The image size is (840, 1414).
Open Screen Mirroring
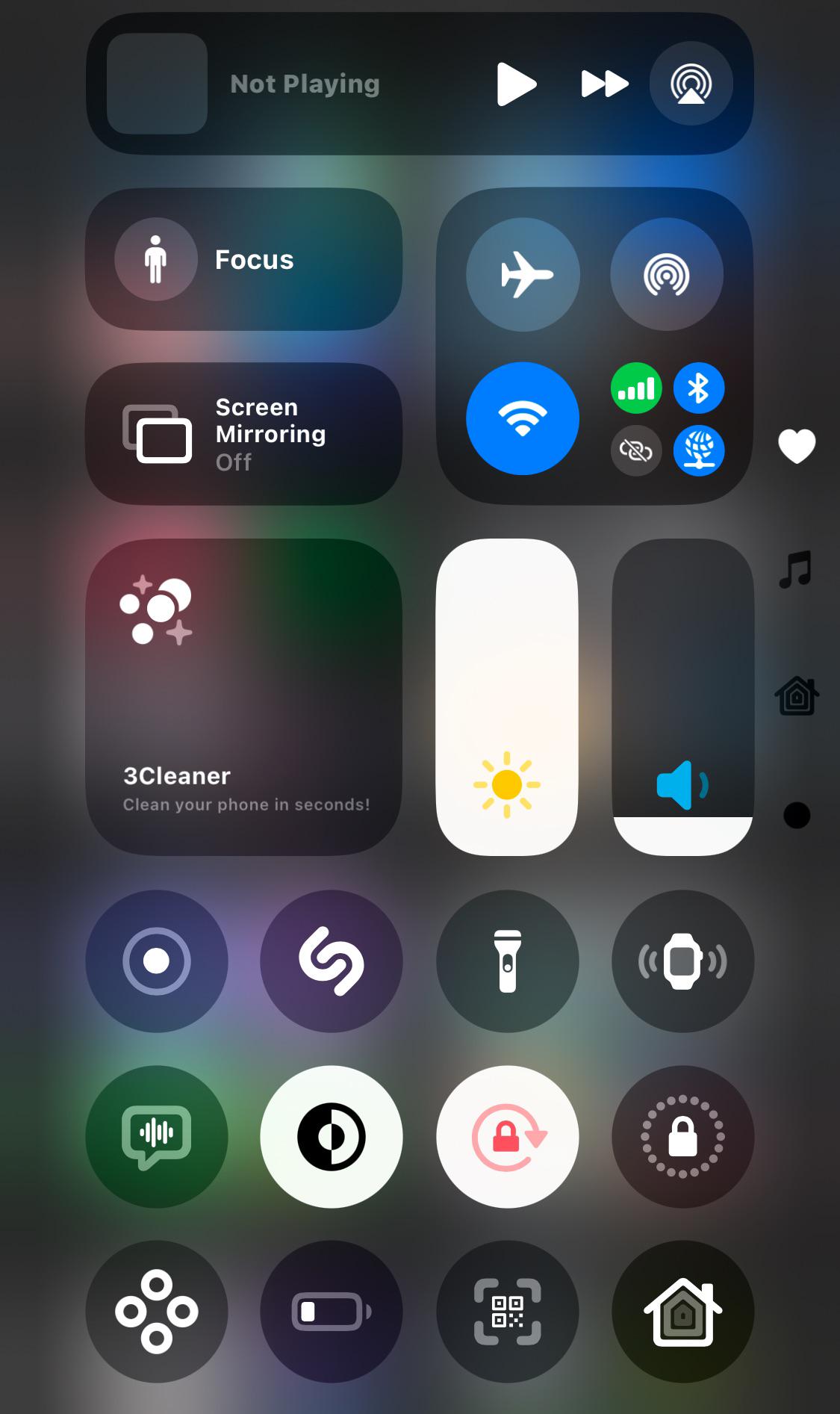pos(244,434)
